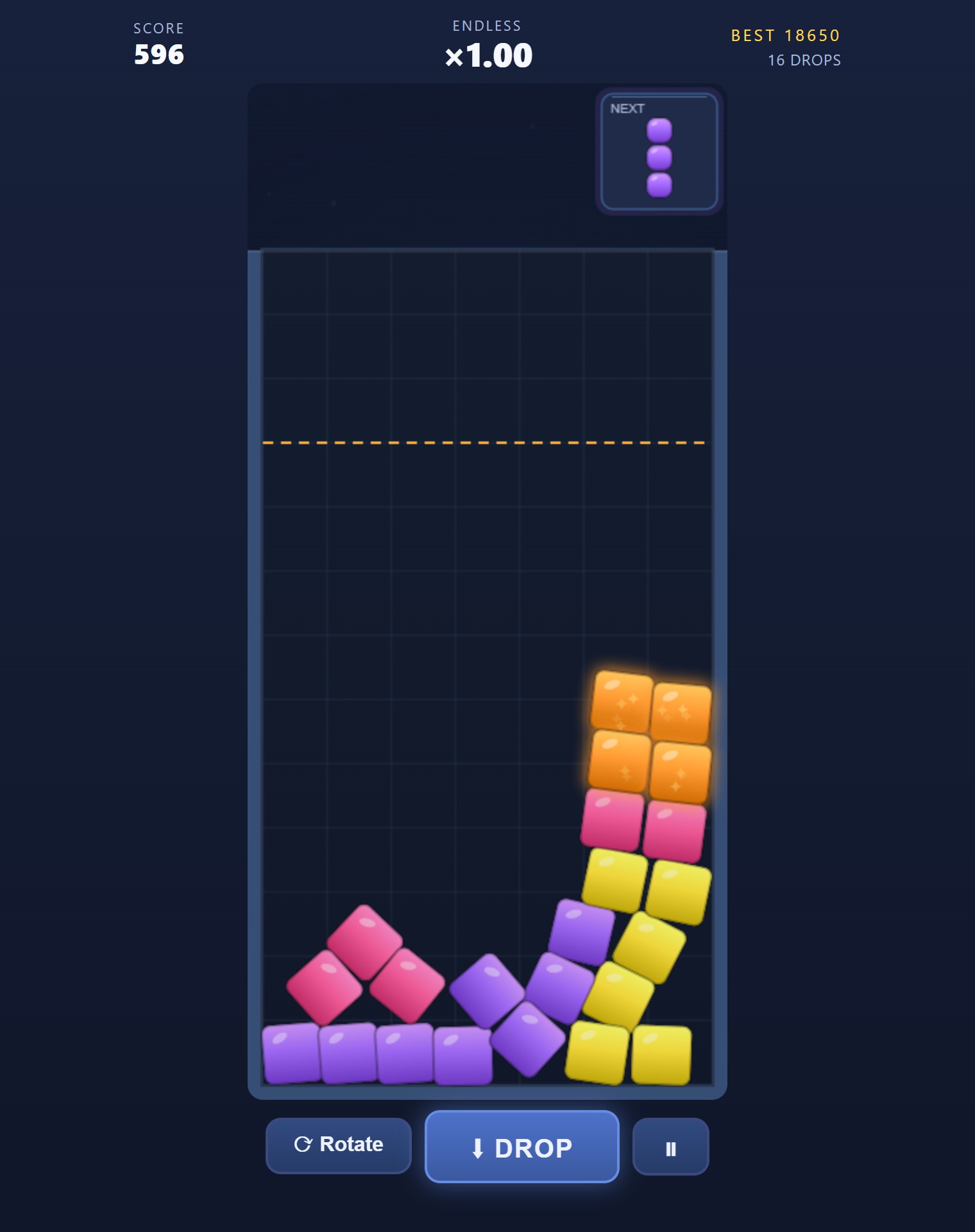975x1232 pixels.
Task: Pause the game
Action: pos(671,1147)
